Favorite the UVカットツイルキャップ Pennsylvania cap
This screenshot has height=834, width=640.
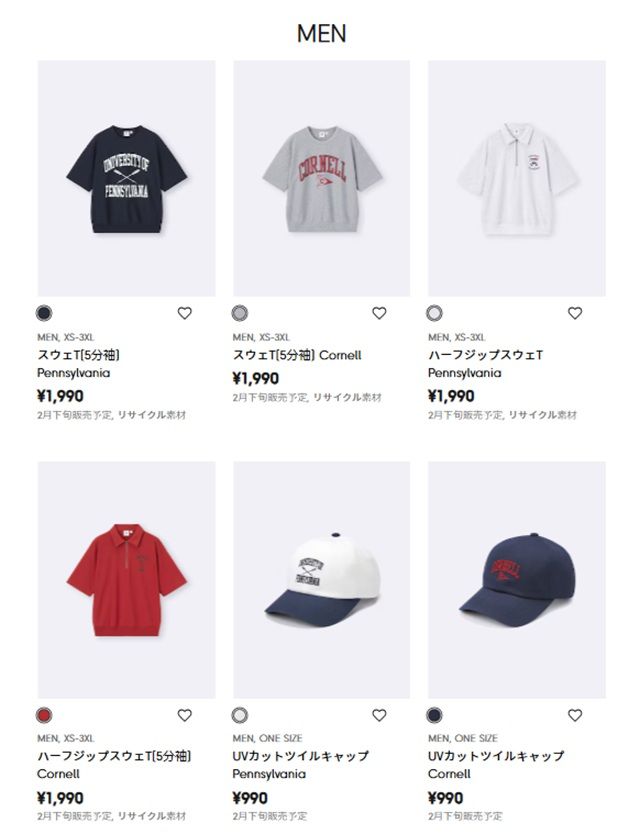tap(379, 715)
